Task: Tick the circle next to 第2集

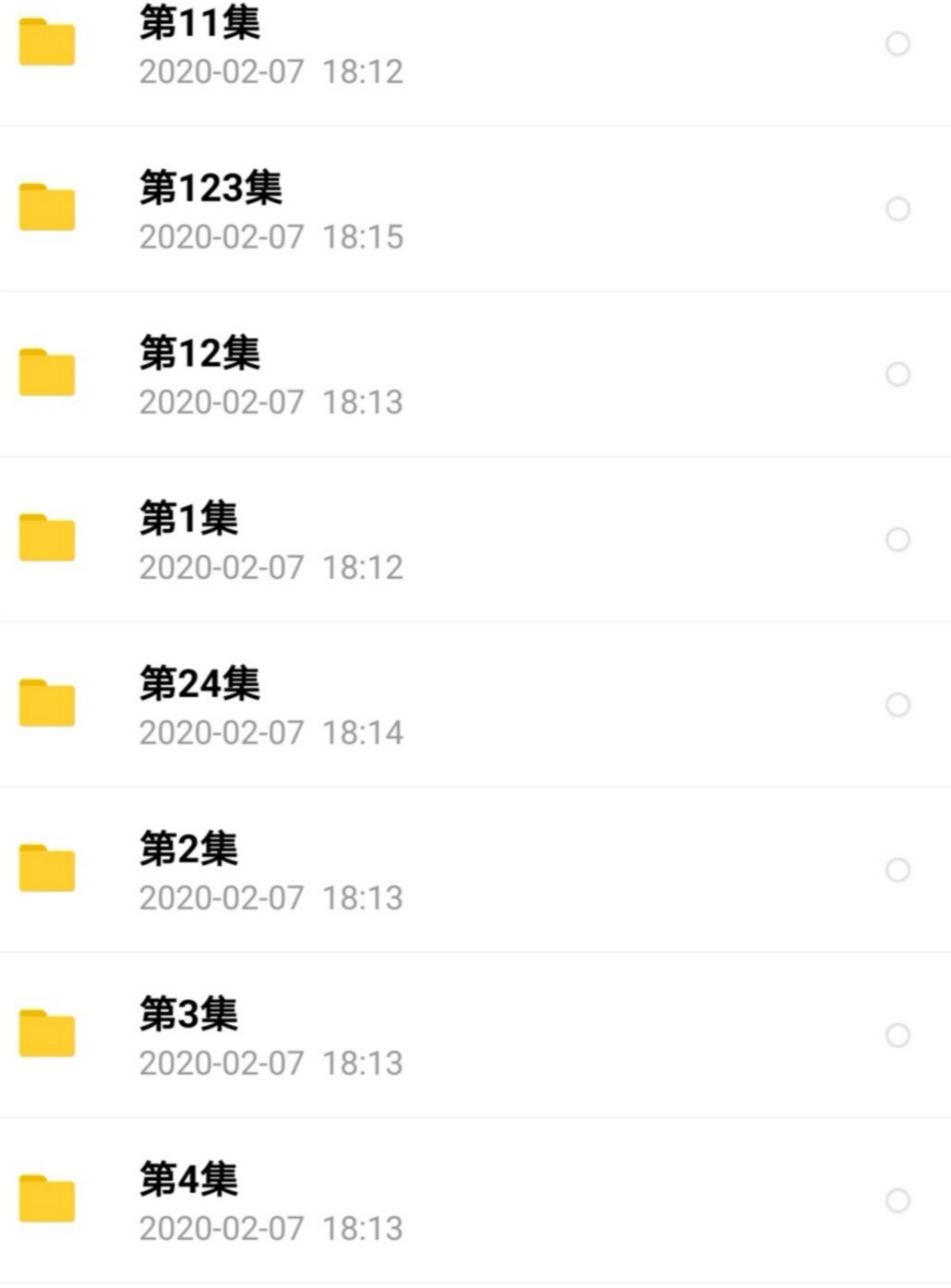Action: click(897, 870)
